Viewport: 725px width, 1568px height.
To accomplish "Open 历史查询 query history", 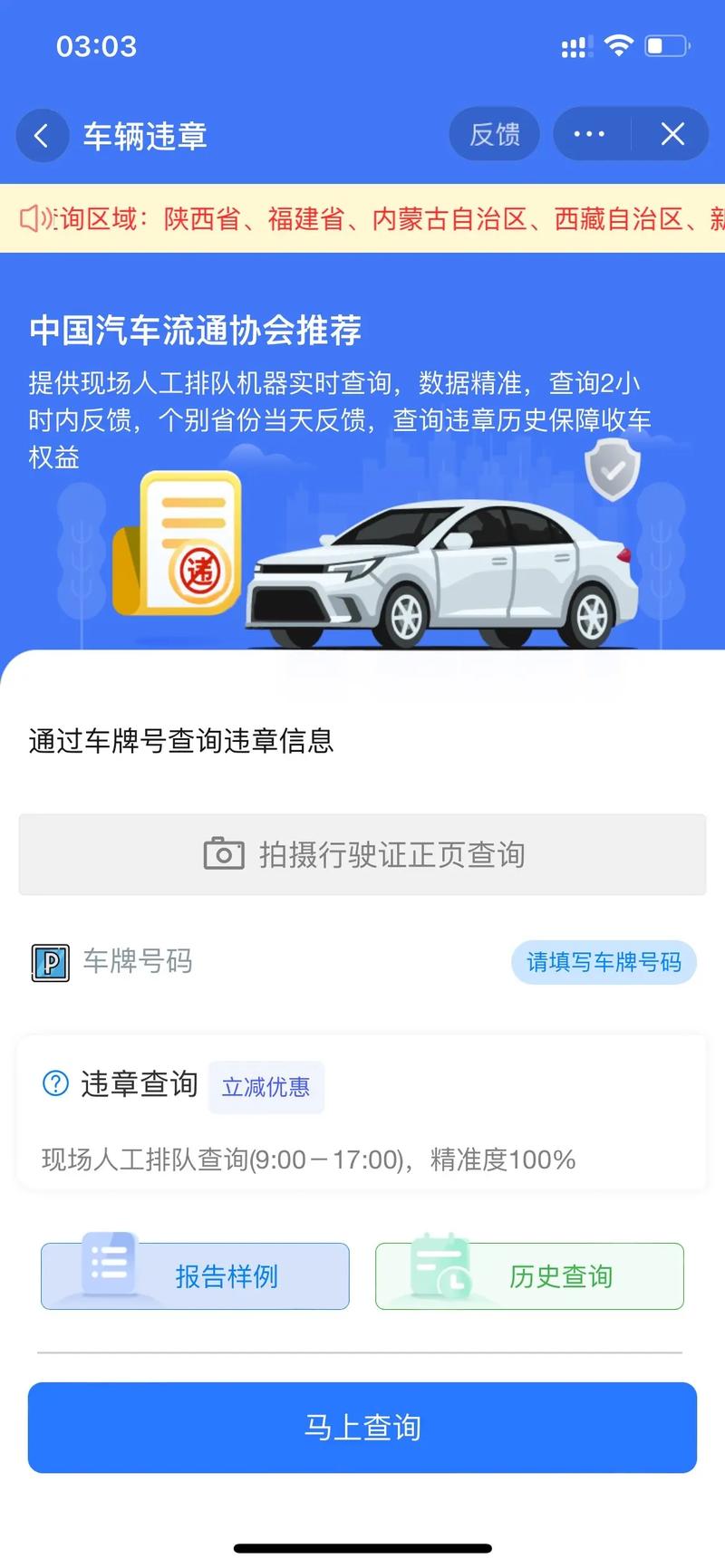I will [x=529, y=1276].
